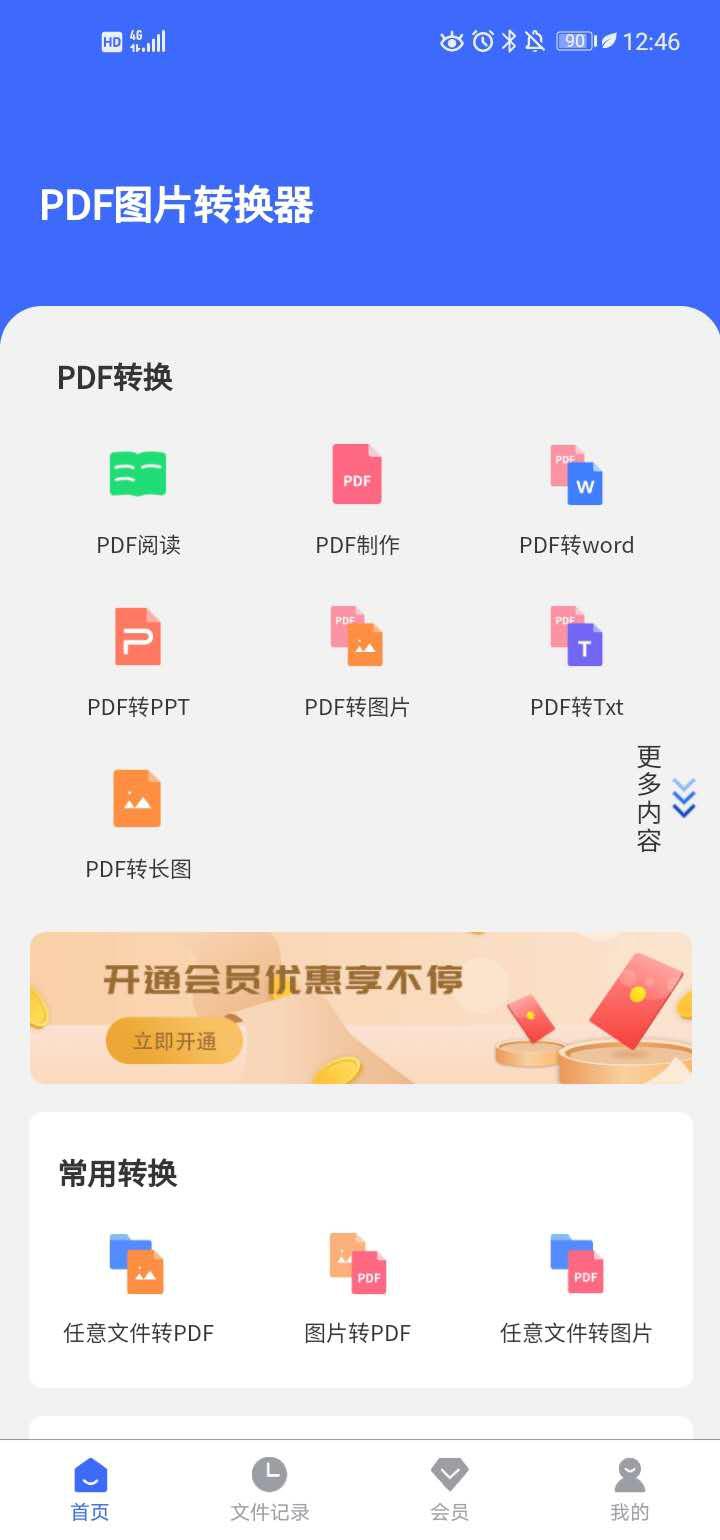Screen dimensions: 720x1540
Task: Switch to the 文件记录 tab
Action: 270,1490
